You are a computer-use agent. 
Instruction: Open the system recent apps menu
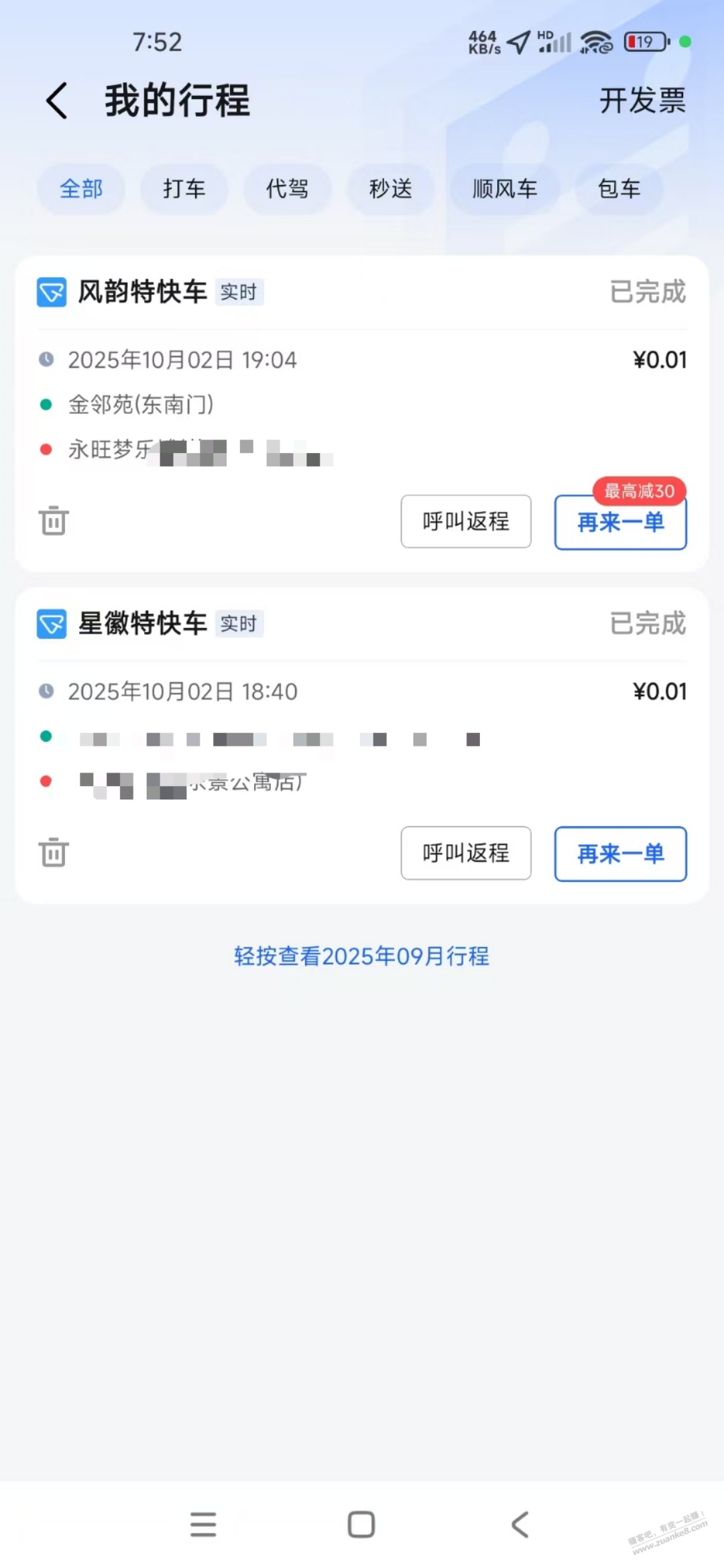203,1524
